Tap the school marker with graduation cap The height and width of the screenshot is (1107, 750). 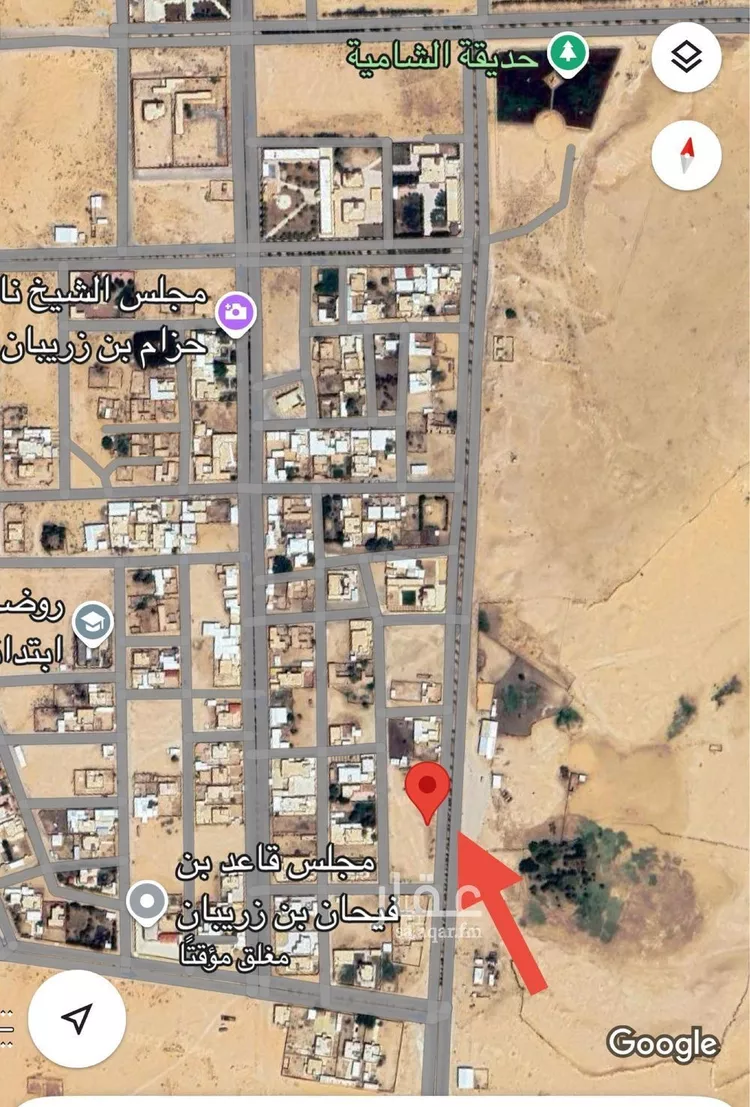(93, 622)
